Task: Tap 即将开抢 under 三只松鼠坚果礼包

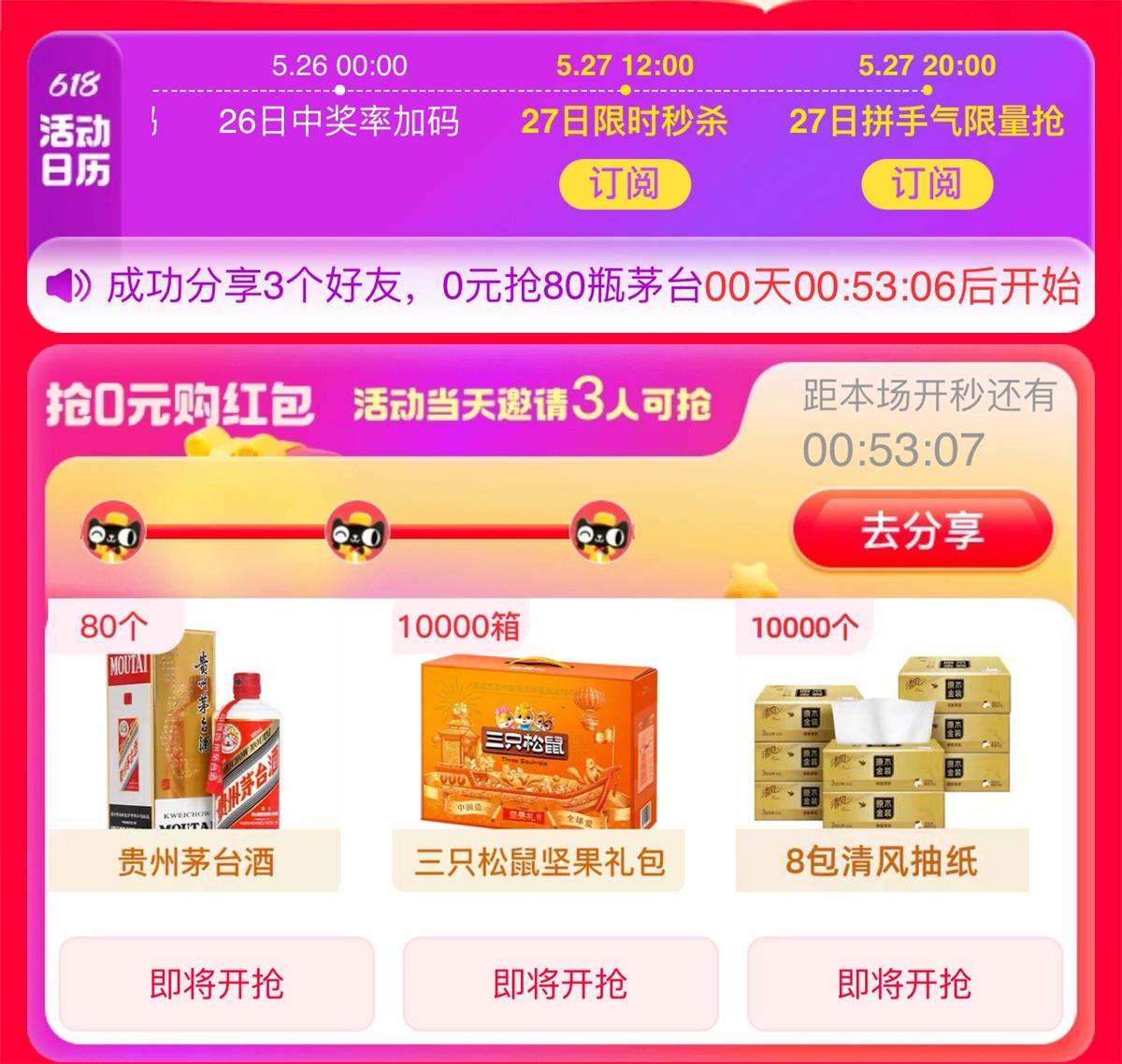Action: pos(560,984)
